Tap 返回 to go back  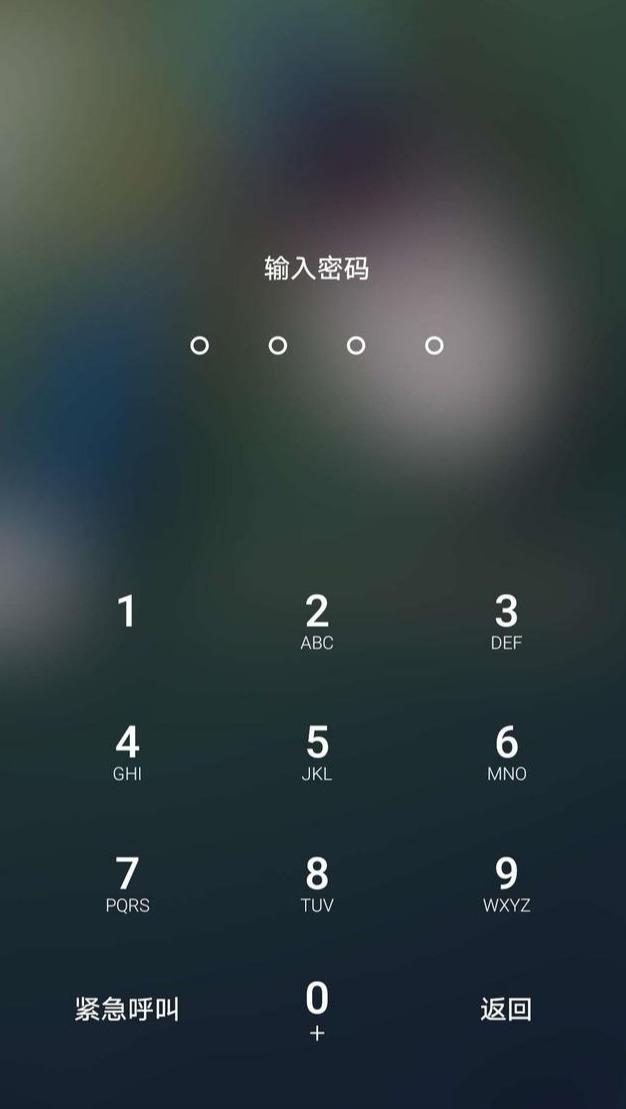pyautogui.click(x=506, y=1009)
